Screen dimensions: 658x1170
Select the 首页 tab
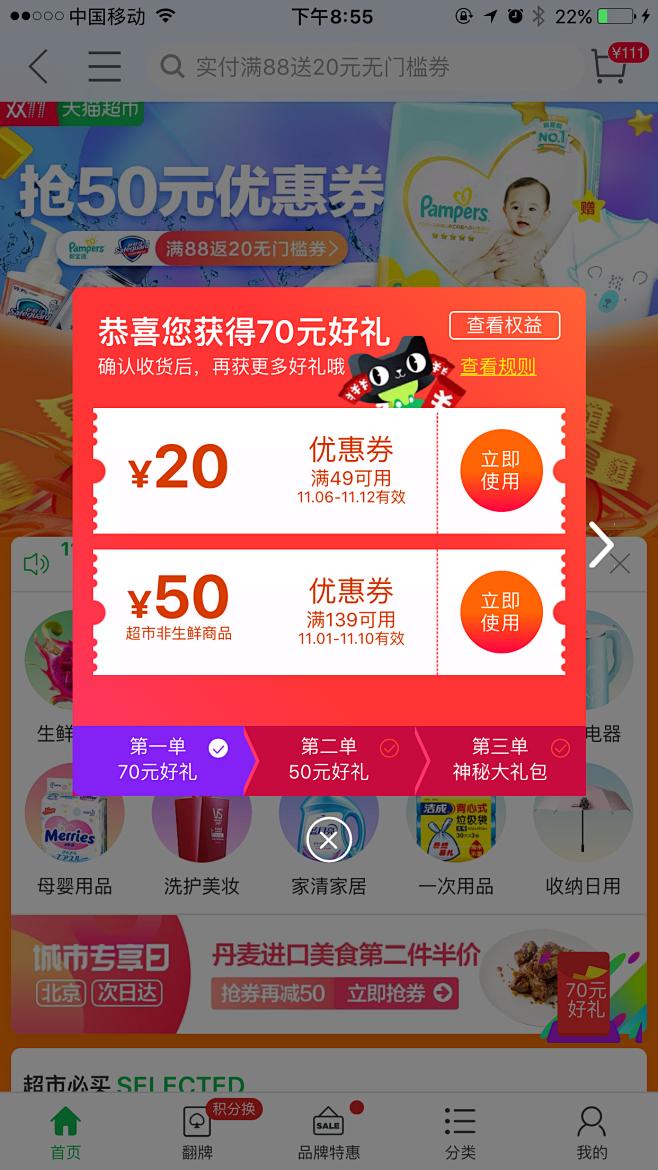tap(66, 1132)
